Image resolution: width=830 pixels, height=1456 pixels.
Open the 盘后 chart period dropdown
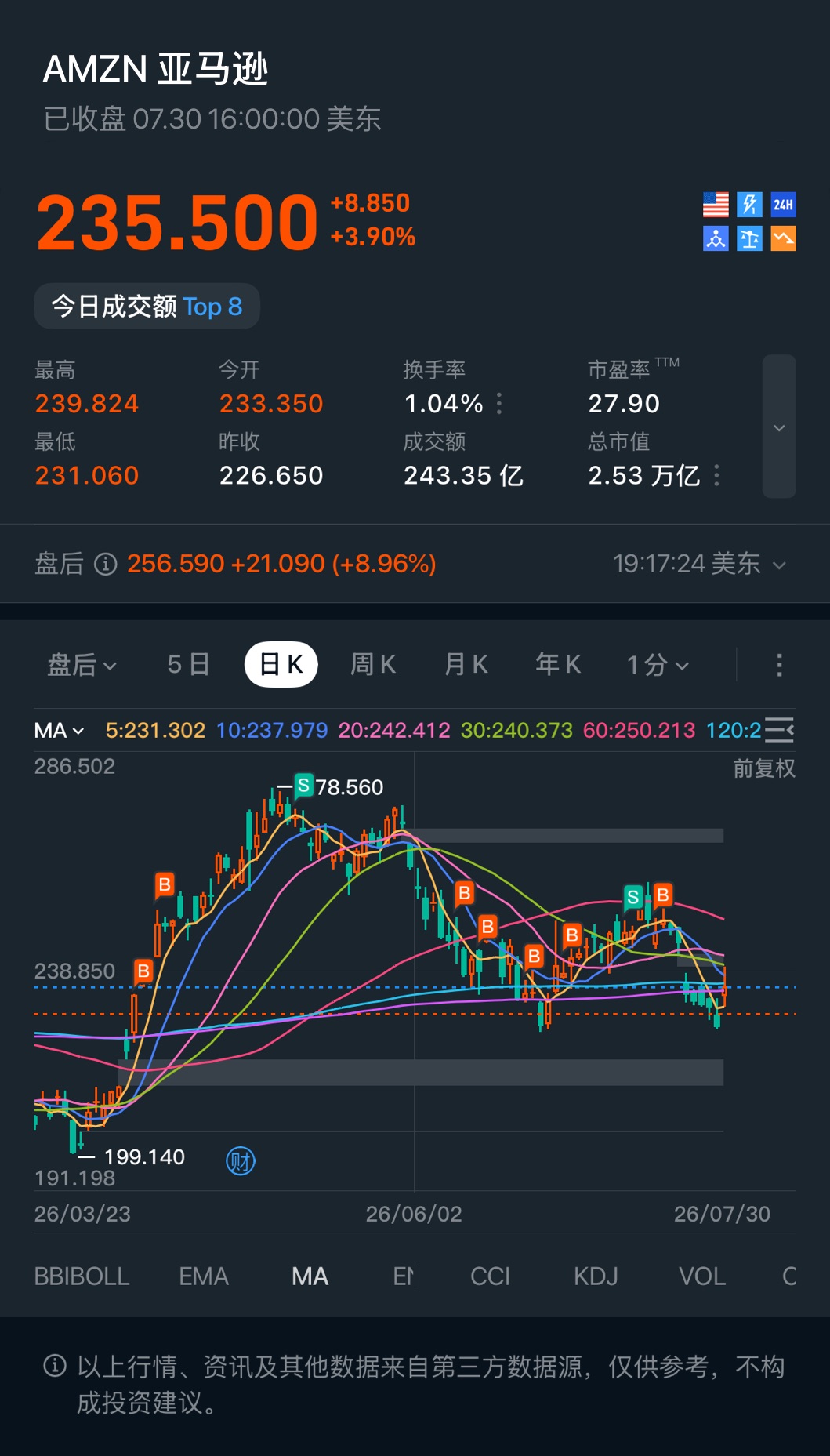coord(82,665)
